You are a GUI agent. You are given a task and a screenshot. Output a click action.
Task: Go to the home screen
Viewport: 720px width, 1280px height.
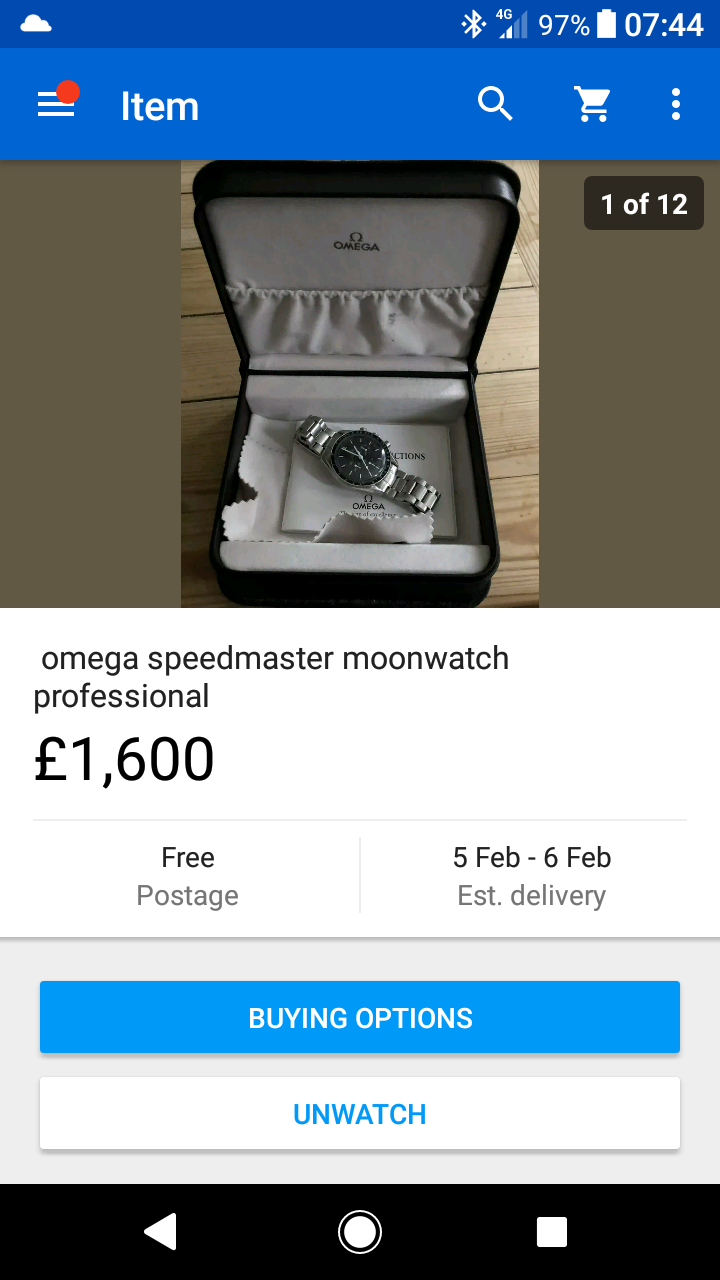(360, 1232)
